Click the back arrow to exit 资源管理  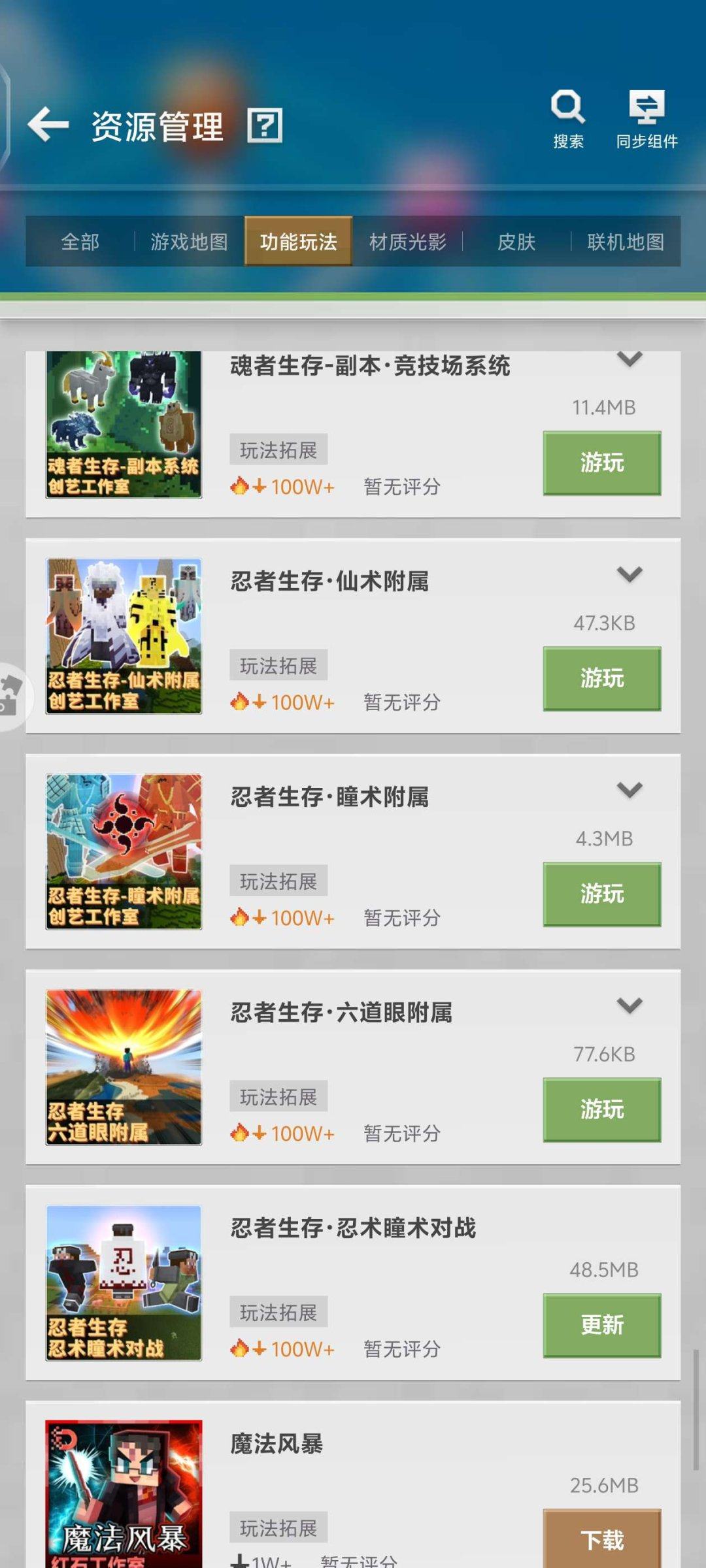pos(47,124)
